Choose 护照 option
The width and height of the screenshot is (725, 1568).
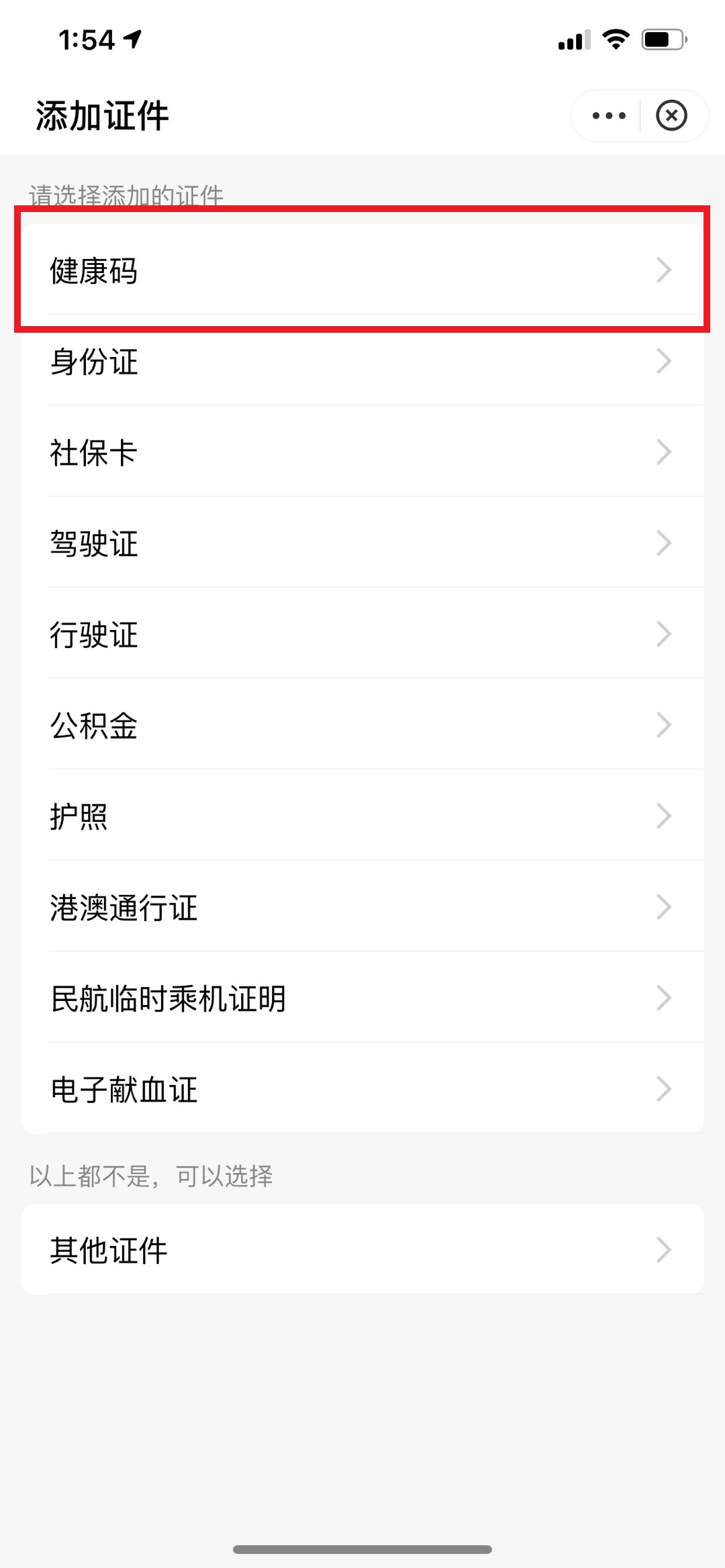pos(362,816)
